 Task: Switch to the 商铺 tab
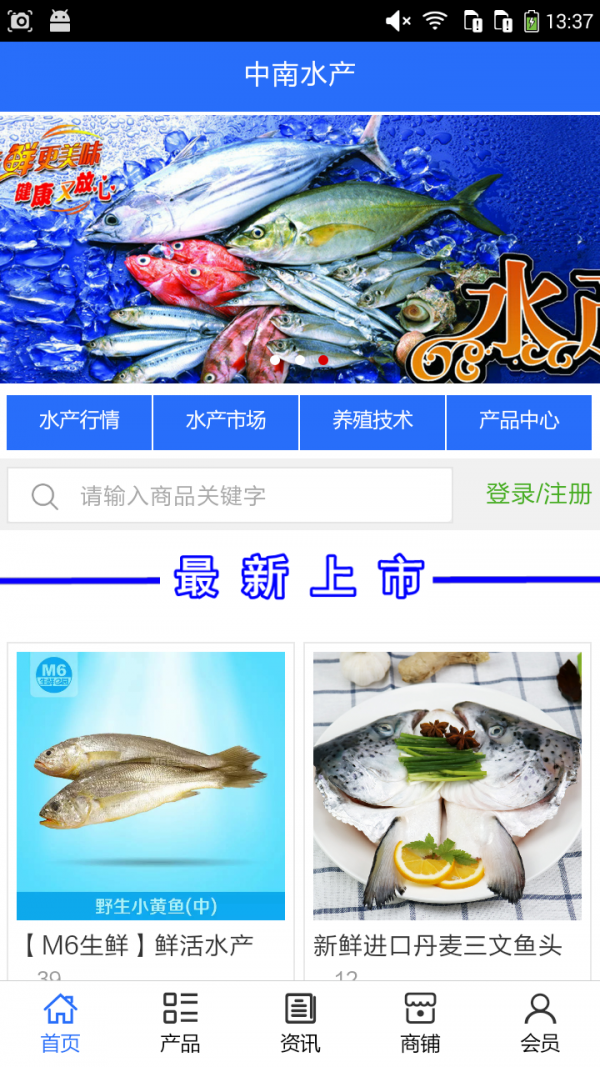click(420, 1023)
